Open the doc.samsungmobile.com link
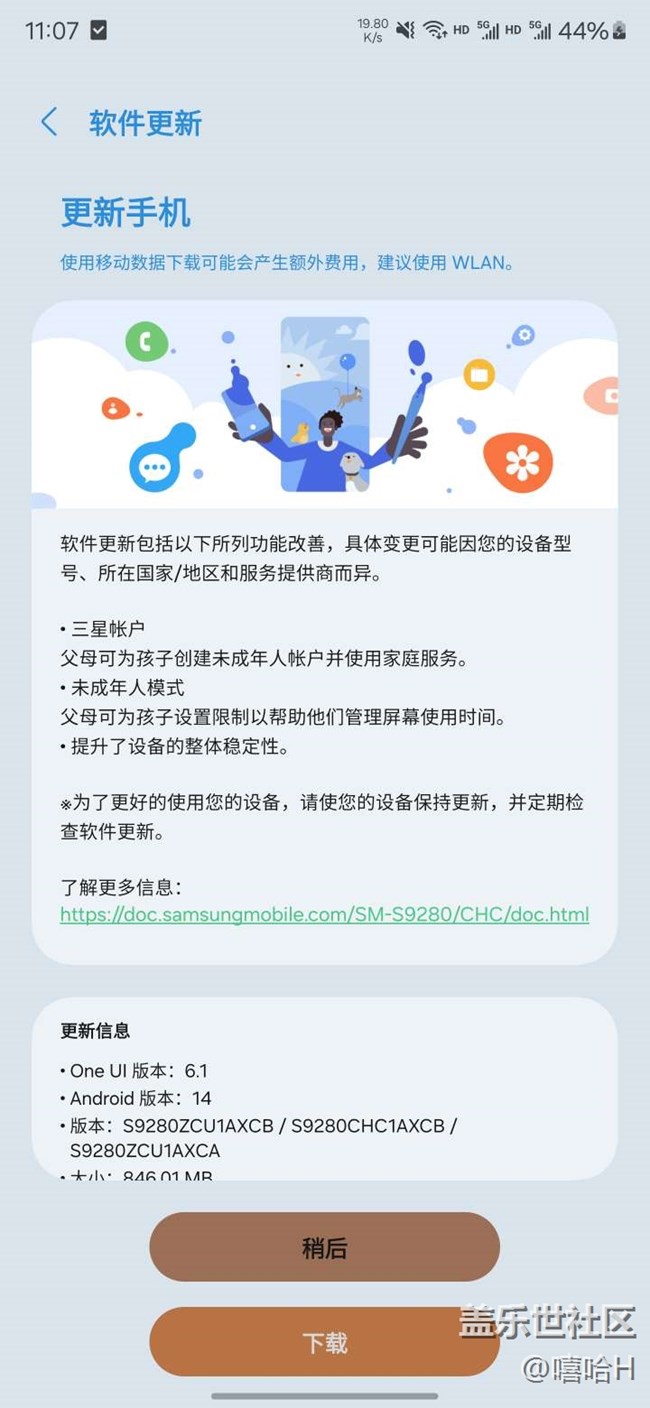The image size is (650, 1408). click(x=324, y=914)
